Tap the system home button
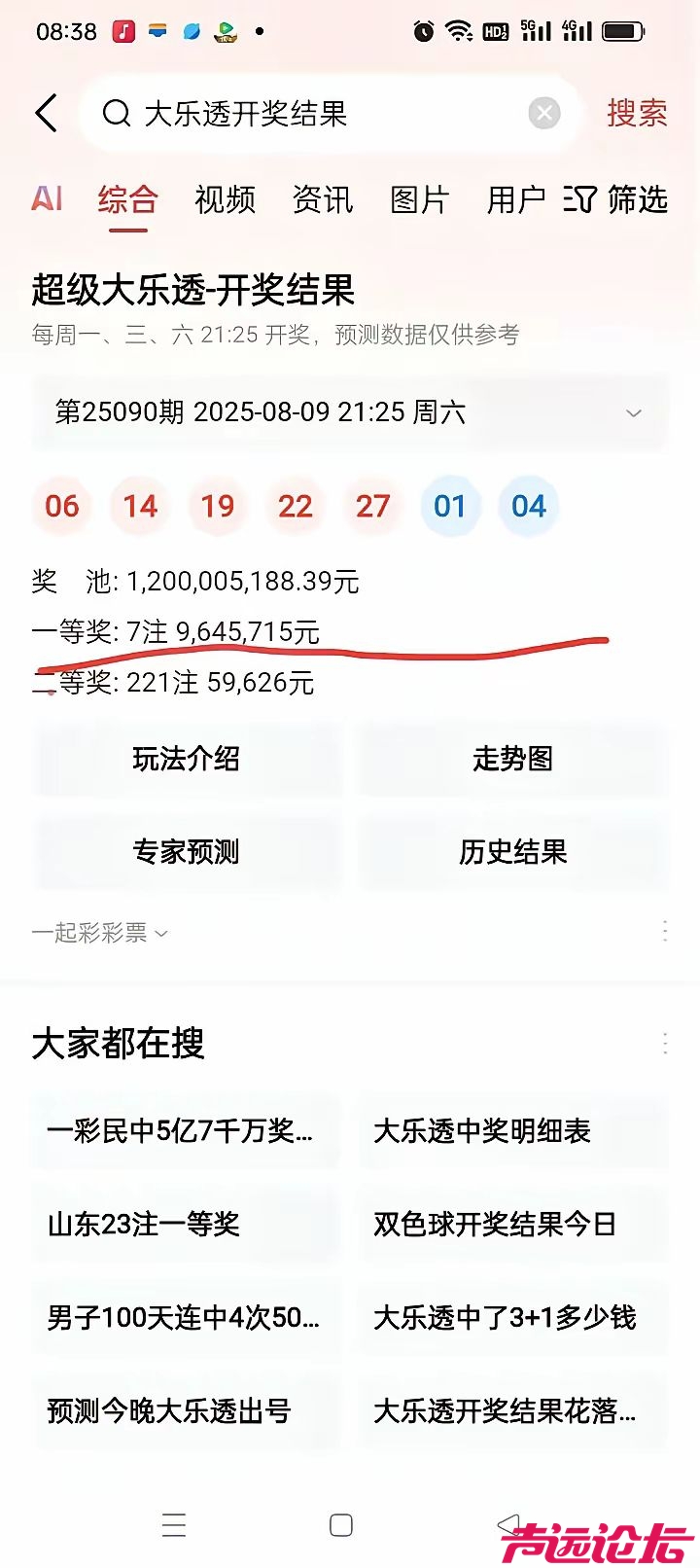This screenshot has height=1568, width=700. point(341,1525)
